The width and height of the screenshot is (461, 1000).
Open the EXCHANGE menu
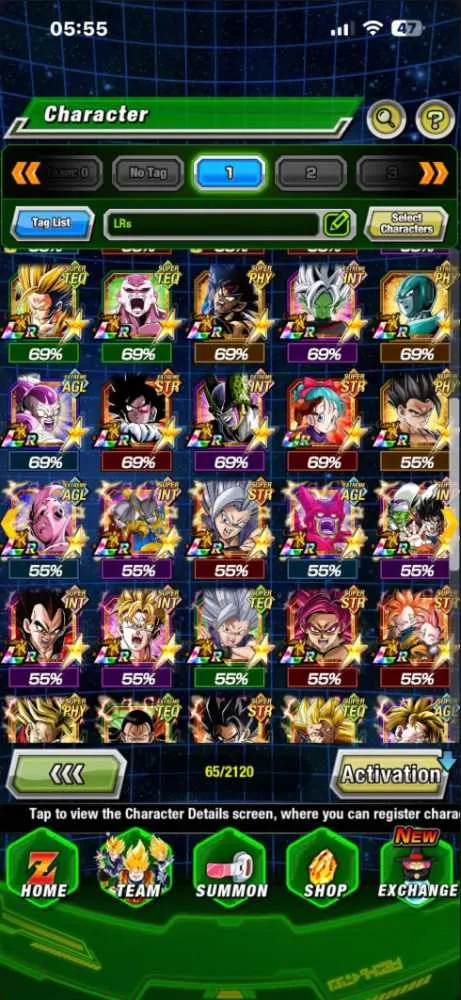418,867
